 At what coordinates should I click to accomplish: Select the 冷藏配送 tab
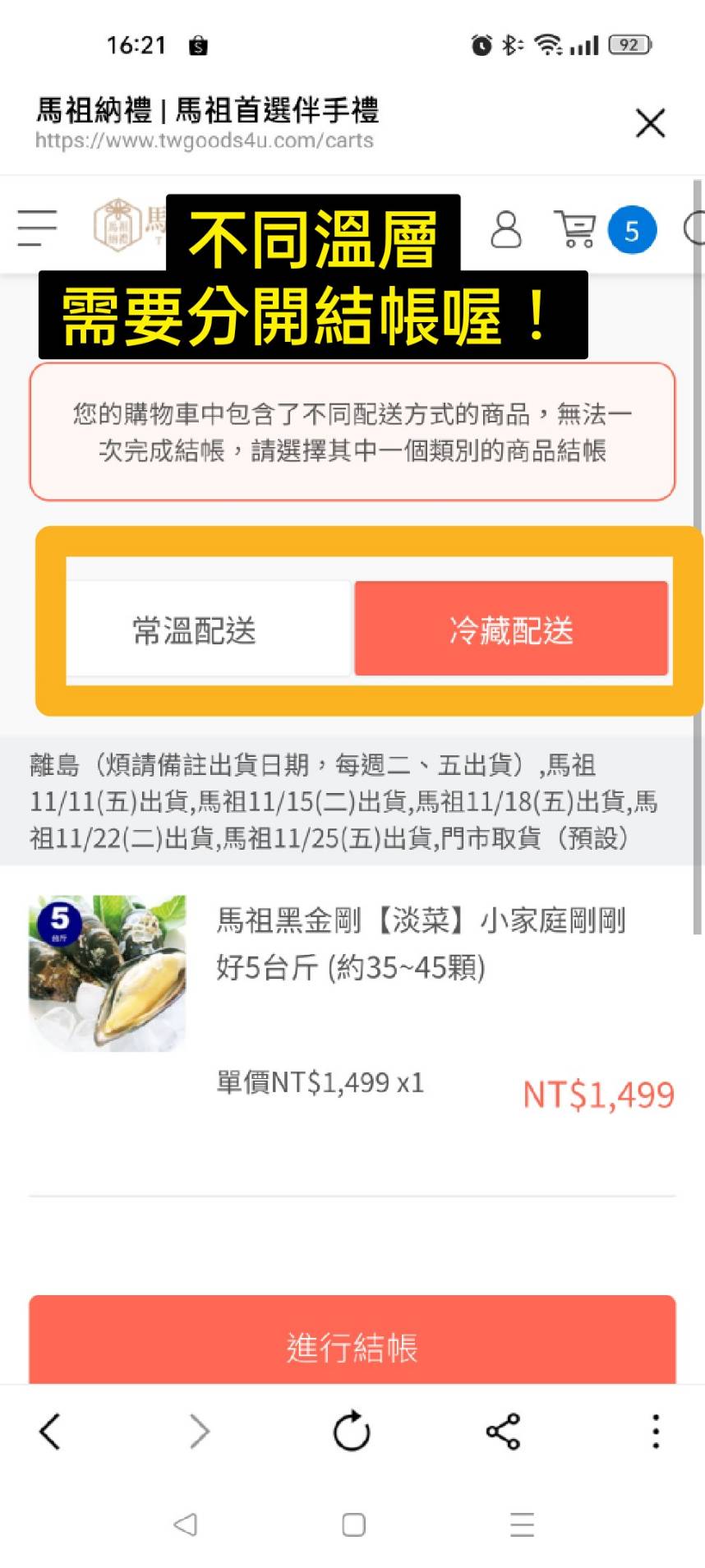(511, 630)
